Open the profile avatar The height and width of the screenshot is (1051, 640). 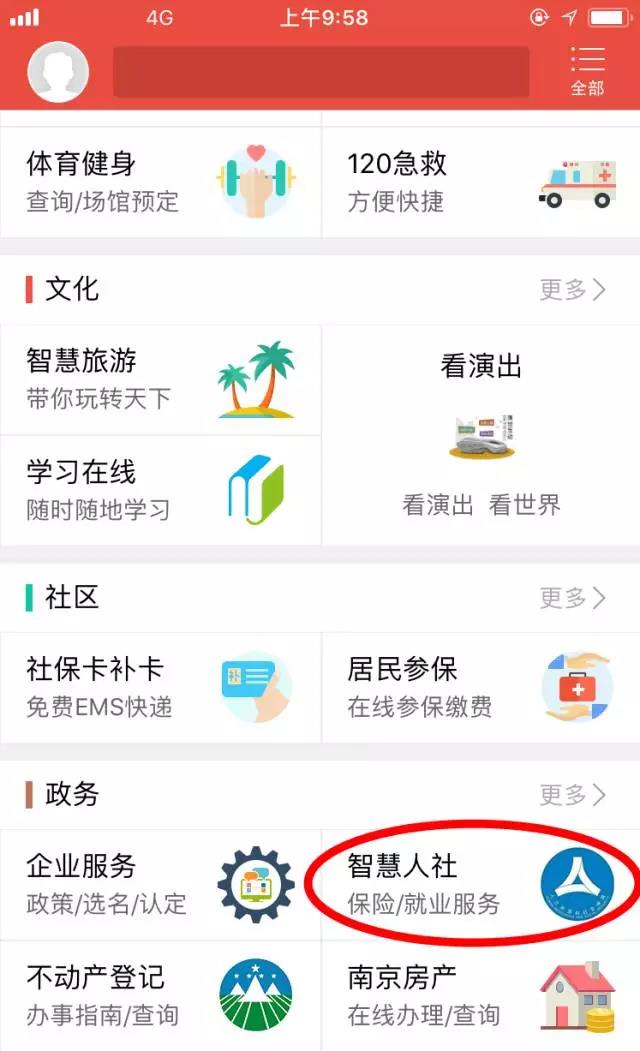58,72
